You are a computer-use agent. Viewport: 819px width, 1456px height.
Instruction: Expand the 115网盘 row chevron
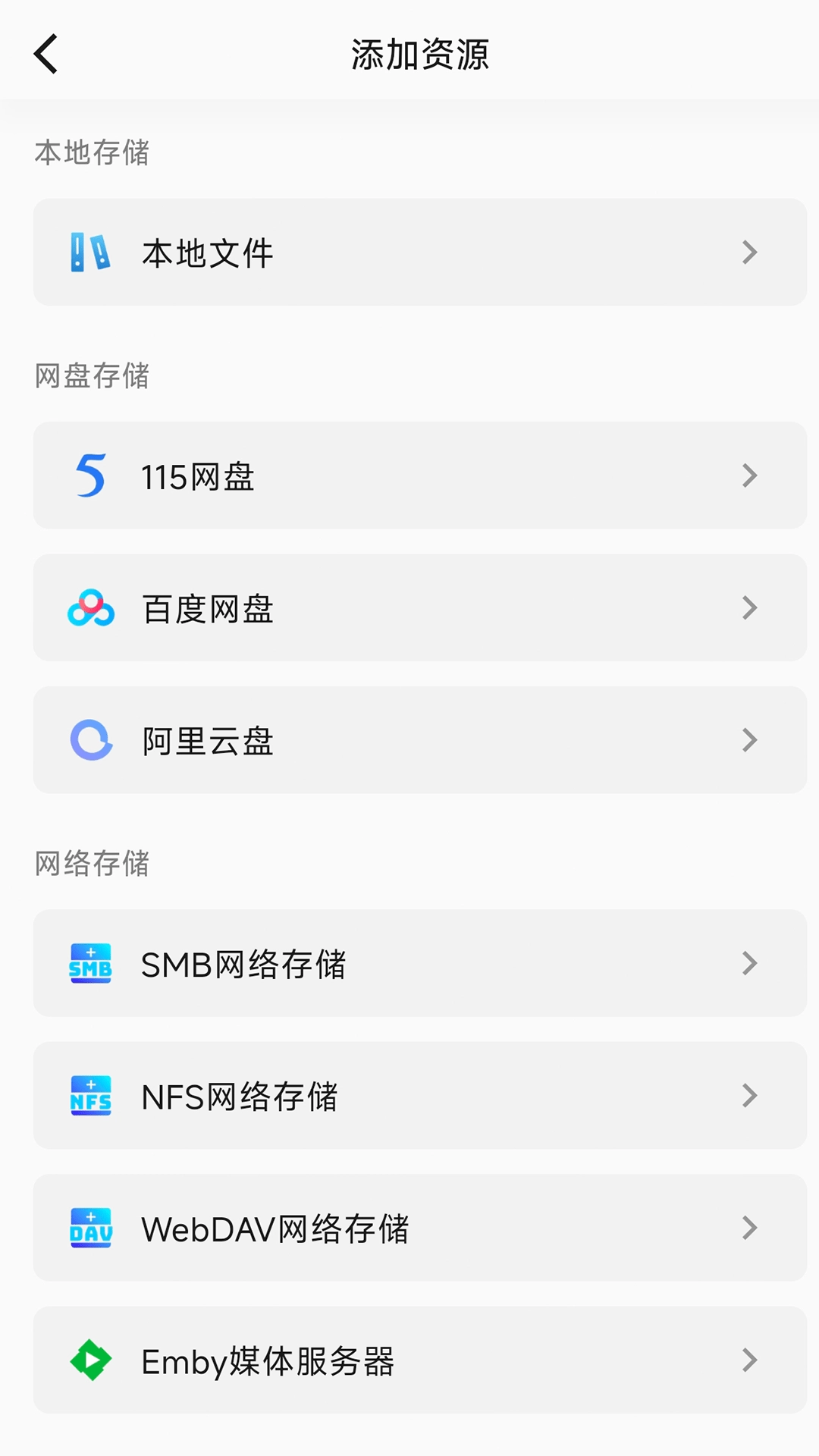[x=749, y=475]
